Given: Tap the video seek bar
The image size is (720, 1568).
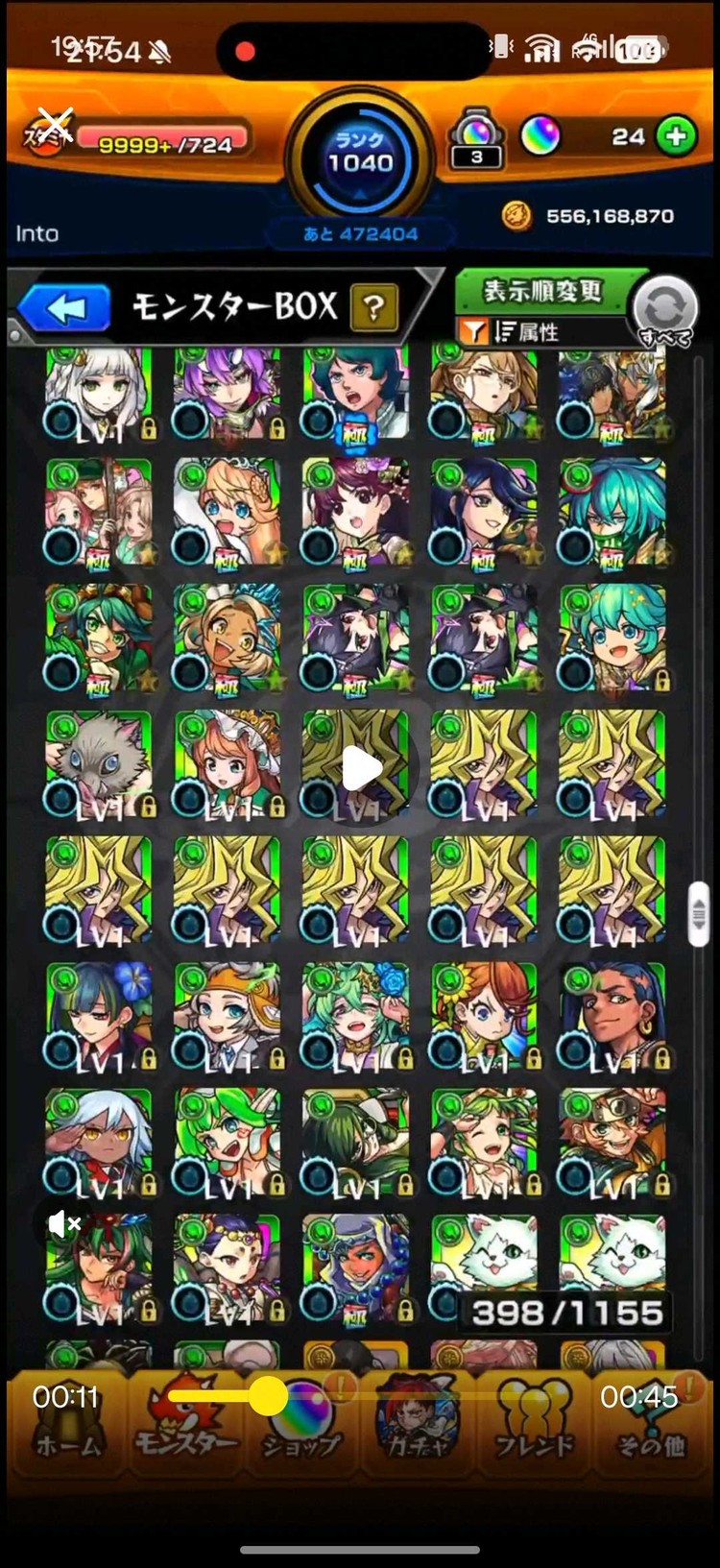Looking at the screenshot, I should pos(384,1396).
